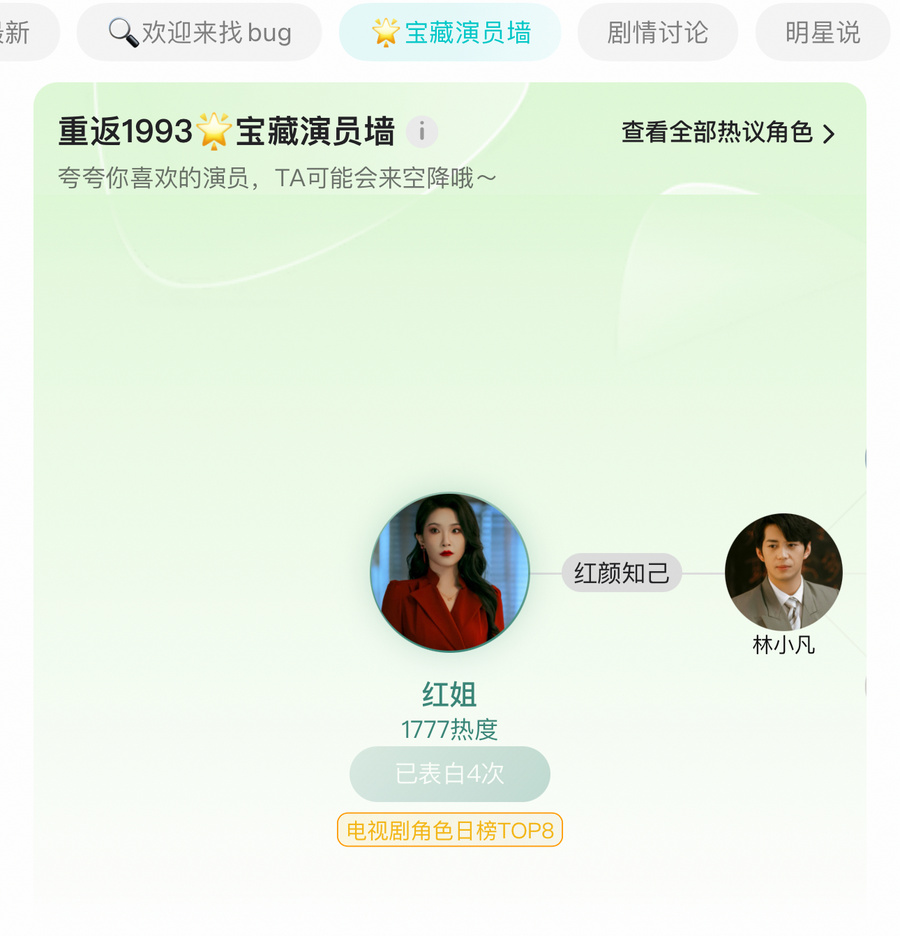Select the 宝藏演员墙 tab

pos(450,32)
